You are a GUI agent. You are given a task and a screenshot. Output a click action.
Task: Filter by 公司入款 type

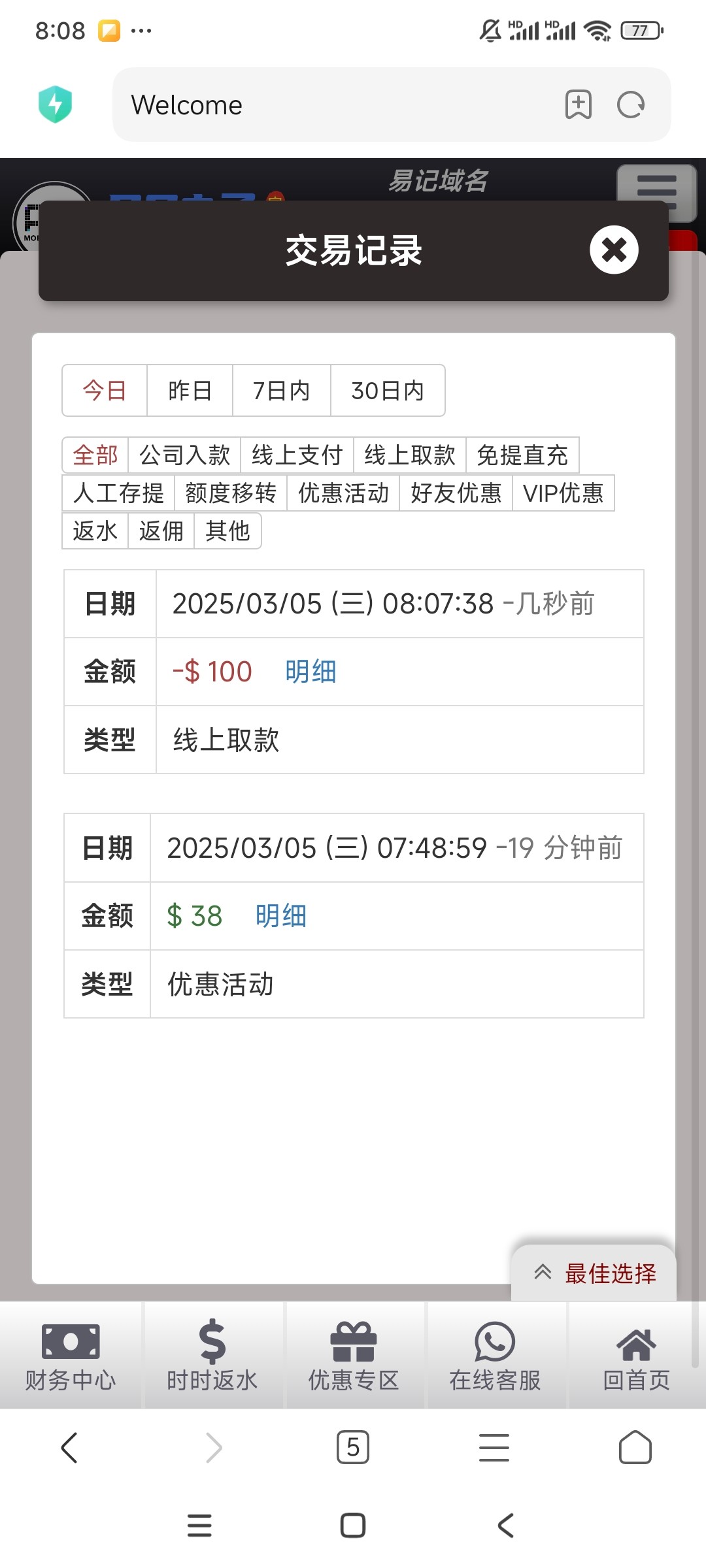point(185,455)
